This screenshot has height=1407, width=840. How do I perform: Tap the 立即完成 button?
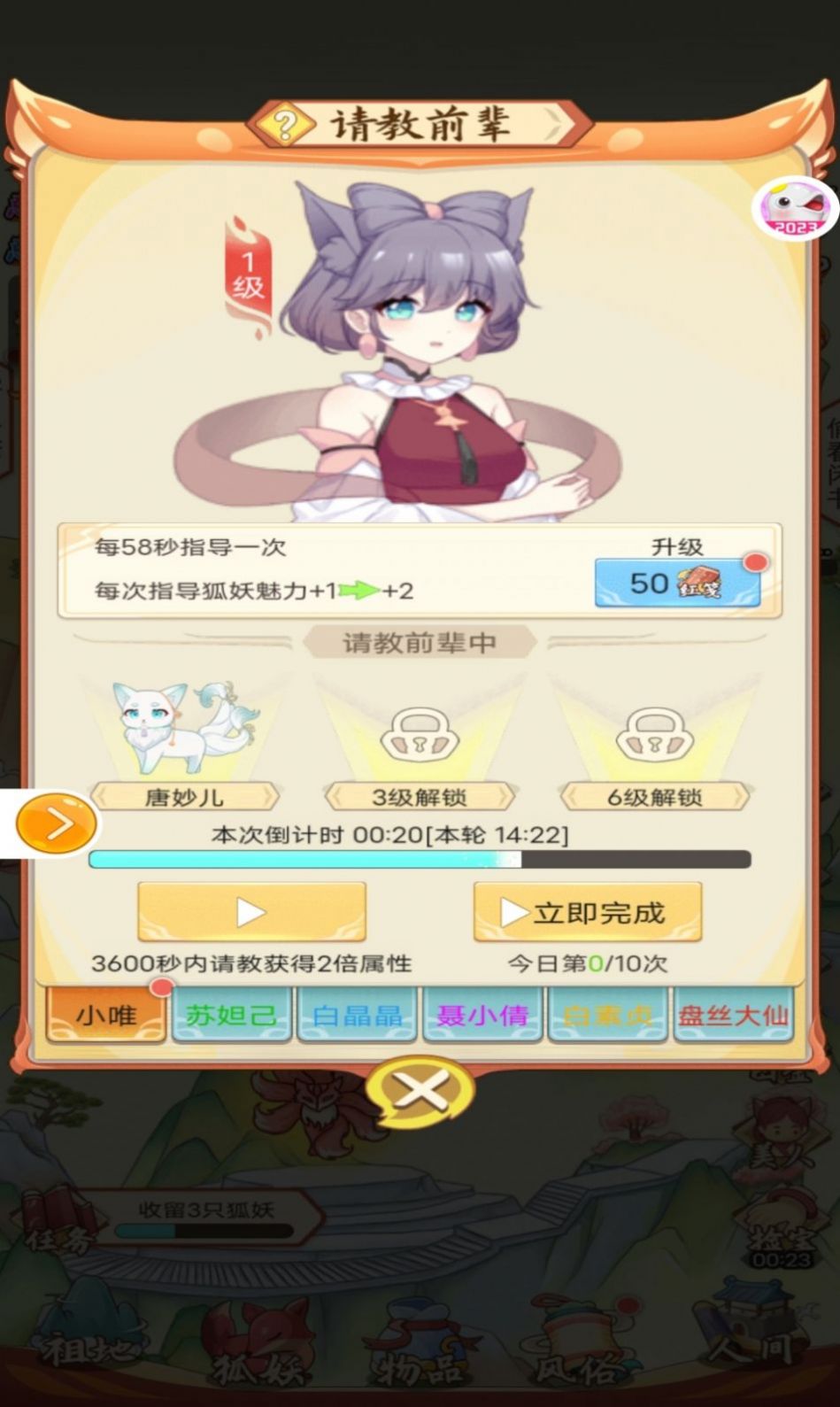click(x=588, y=912)
